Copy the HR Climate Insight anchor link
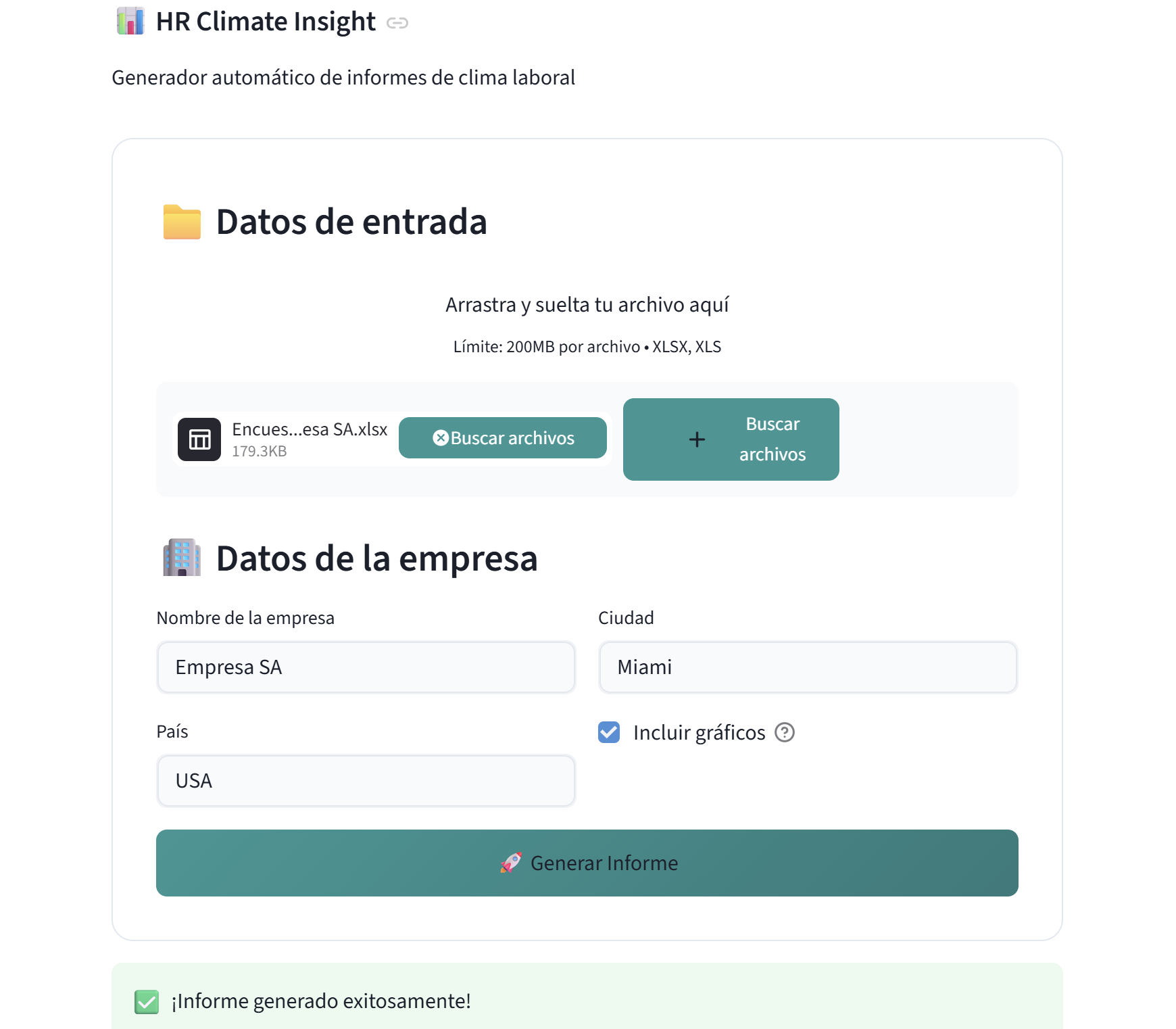Image resolution: width=1176 pixels, height=1029 pixels. (397, 23)
